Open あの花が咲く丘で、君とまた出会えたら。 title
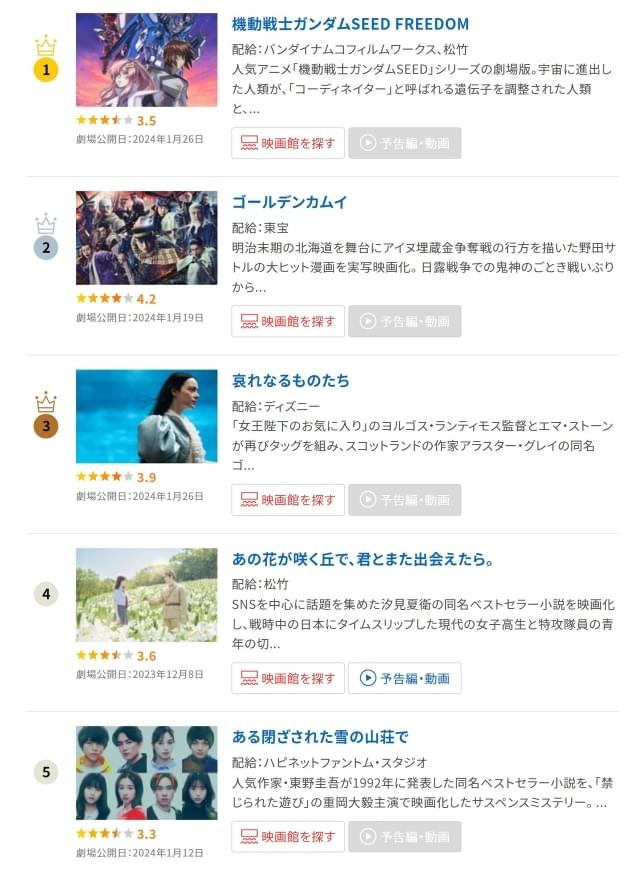640x872 pixels. (x=364, y=559)
